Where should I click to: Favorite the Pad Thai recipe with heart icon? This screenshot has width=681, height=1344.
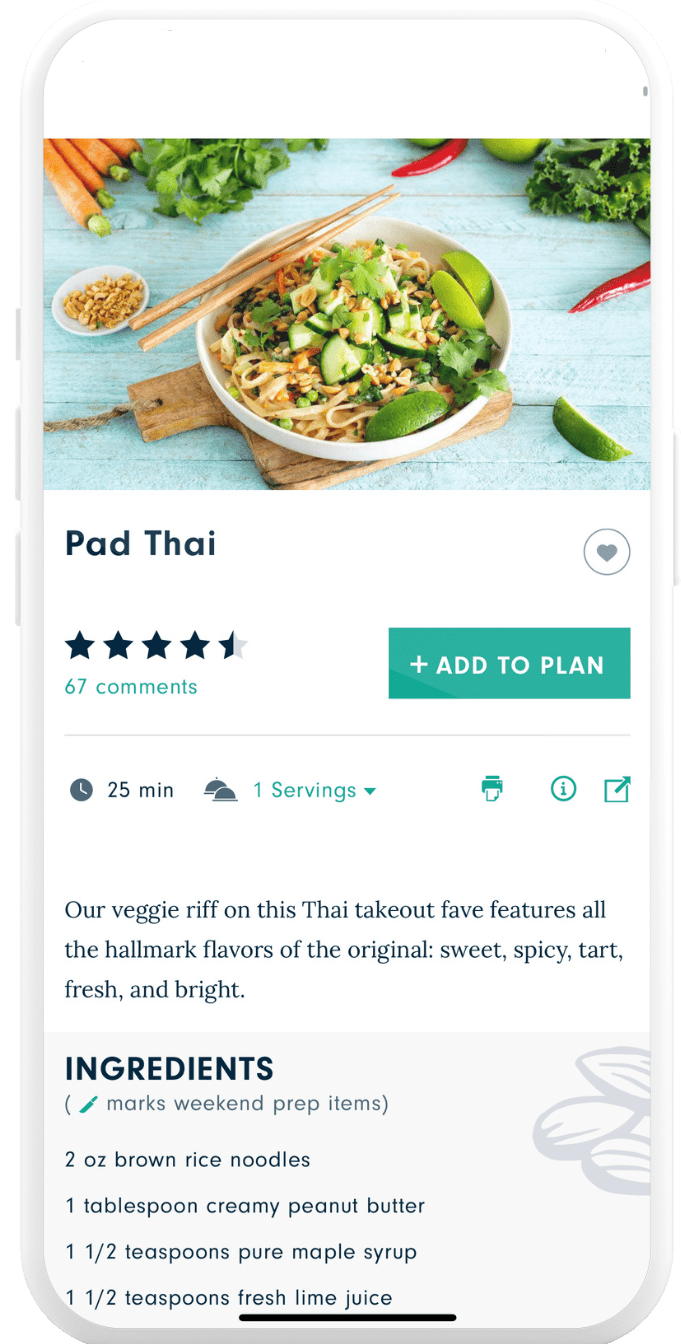[607, 552]
